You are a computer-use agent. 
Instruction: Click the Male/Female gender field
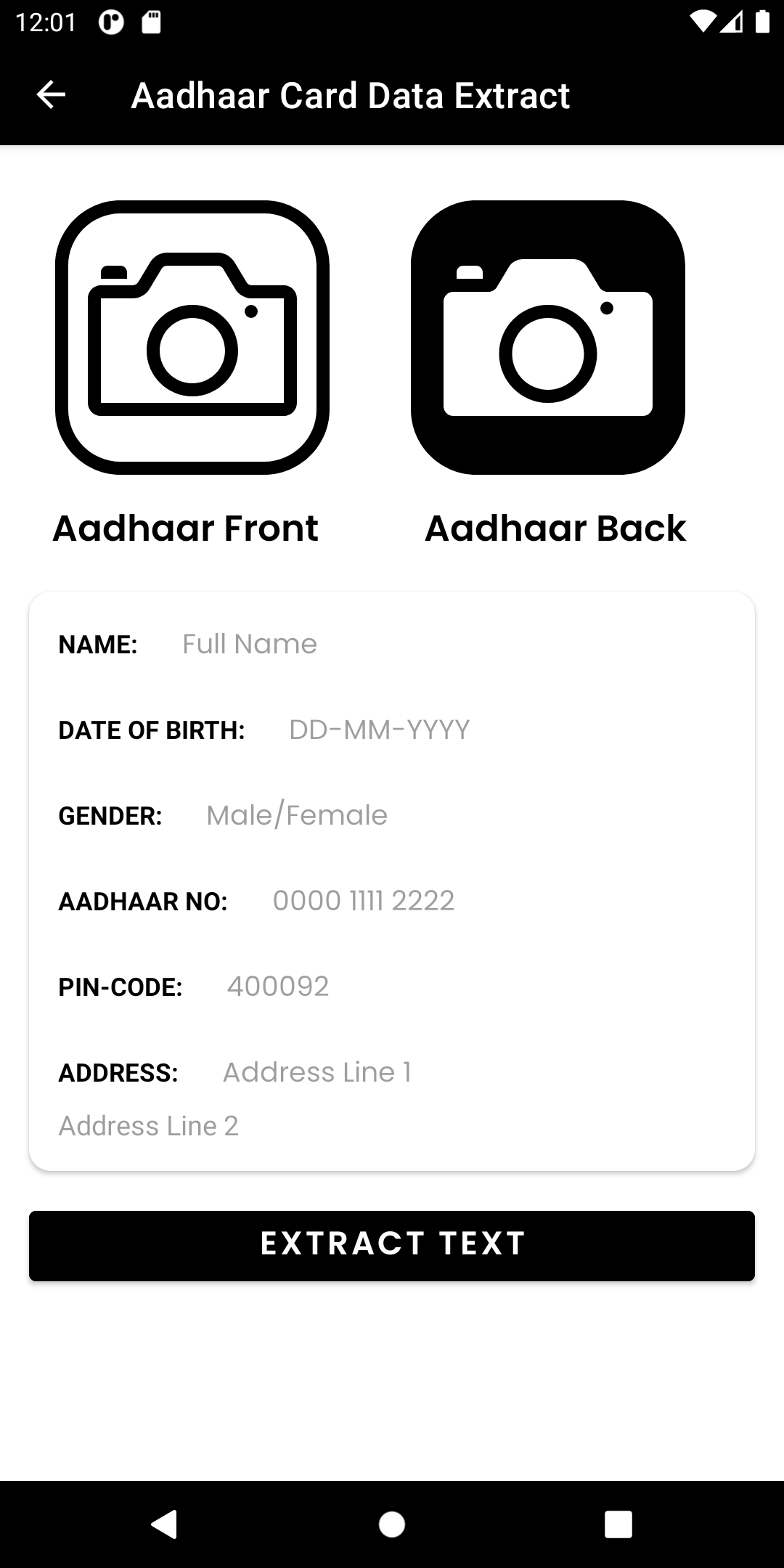(x=296, y=814)
